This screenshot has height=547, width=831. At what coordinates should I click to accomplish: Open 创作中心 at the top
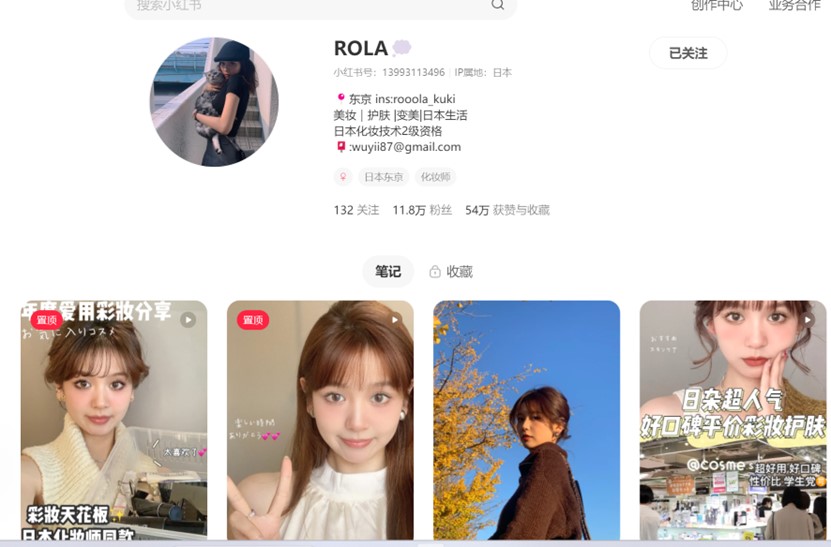coord(717,5)
